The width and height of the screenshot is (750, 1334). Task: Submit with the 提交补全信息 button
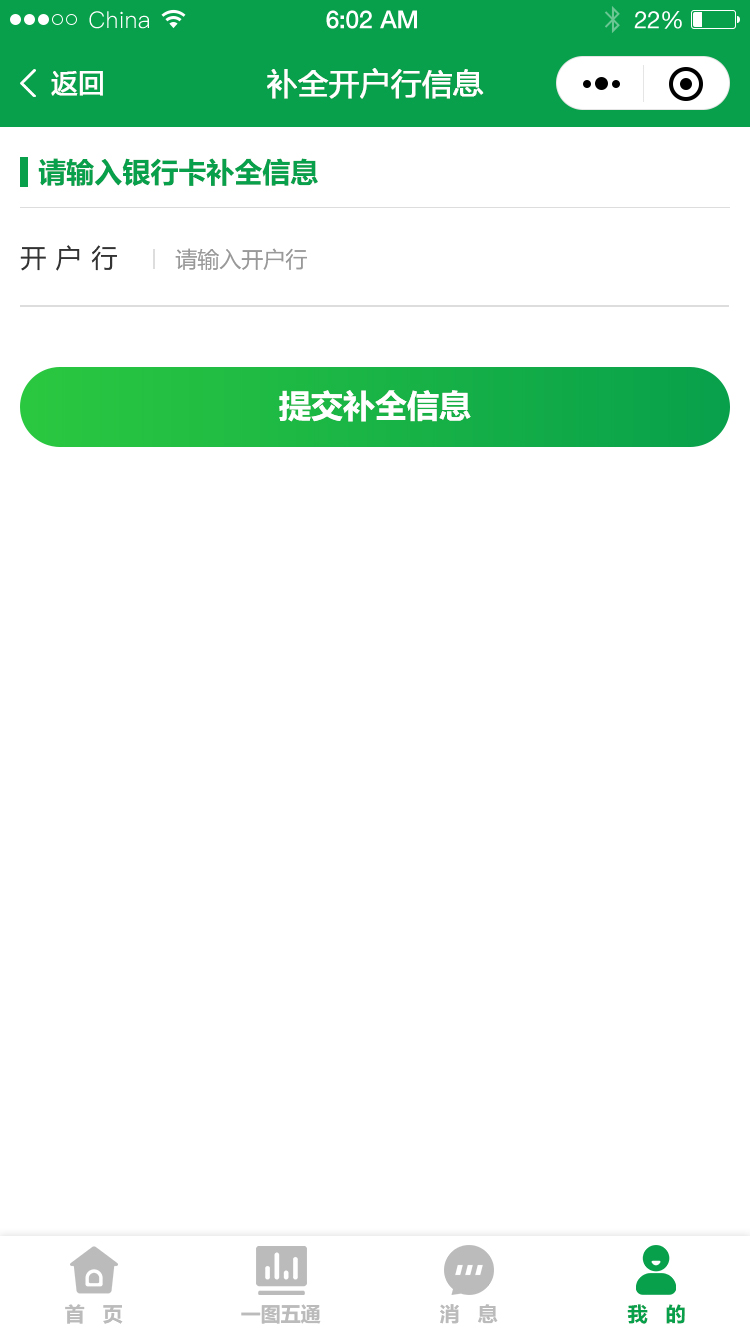(x=375, y=407)
